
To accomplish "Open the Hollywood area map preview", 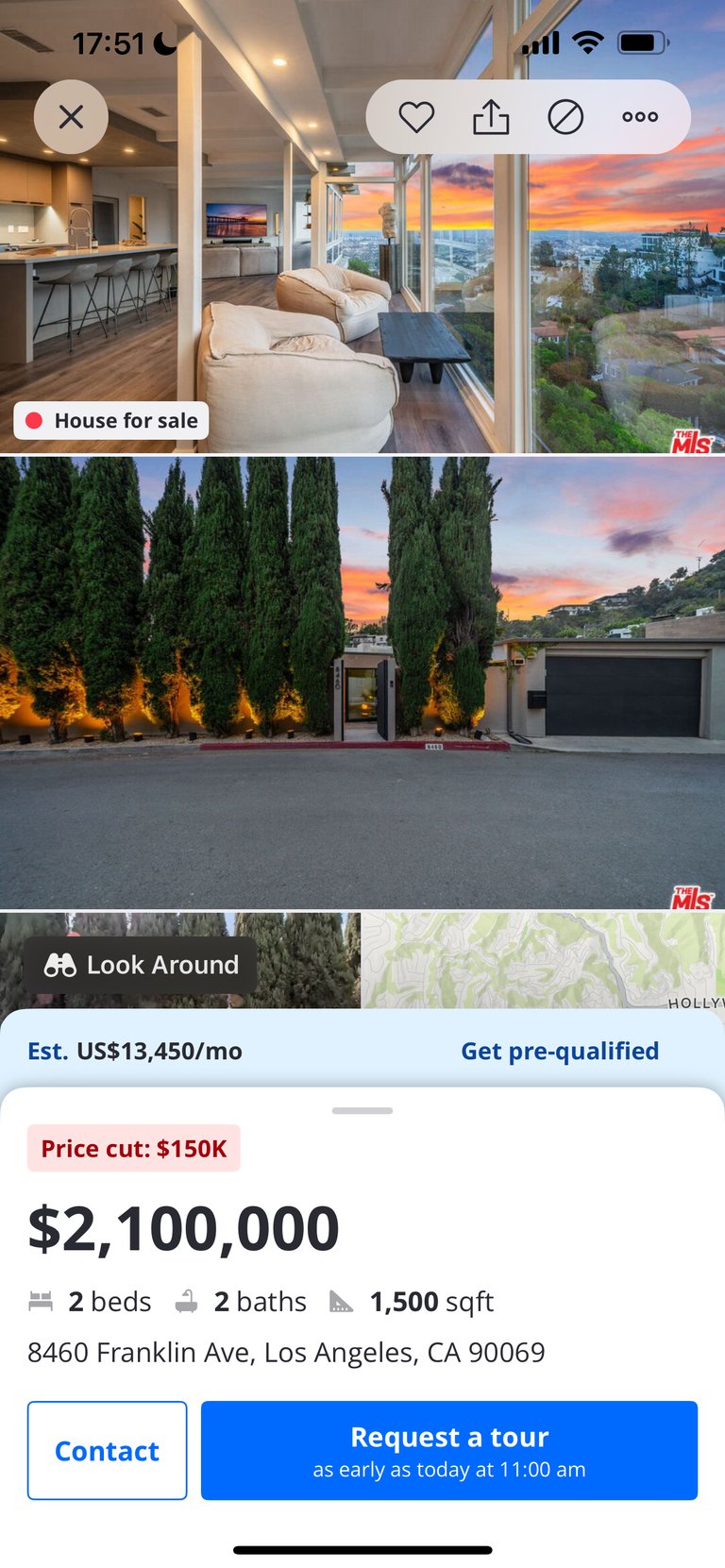I will [x=548, y=961].
